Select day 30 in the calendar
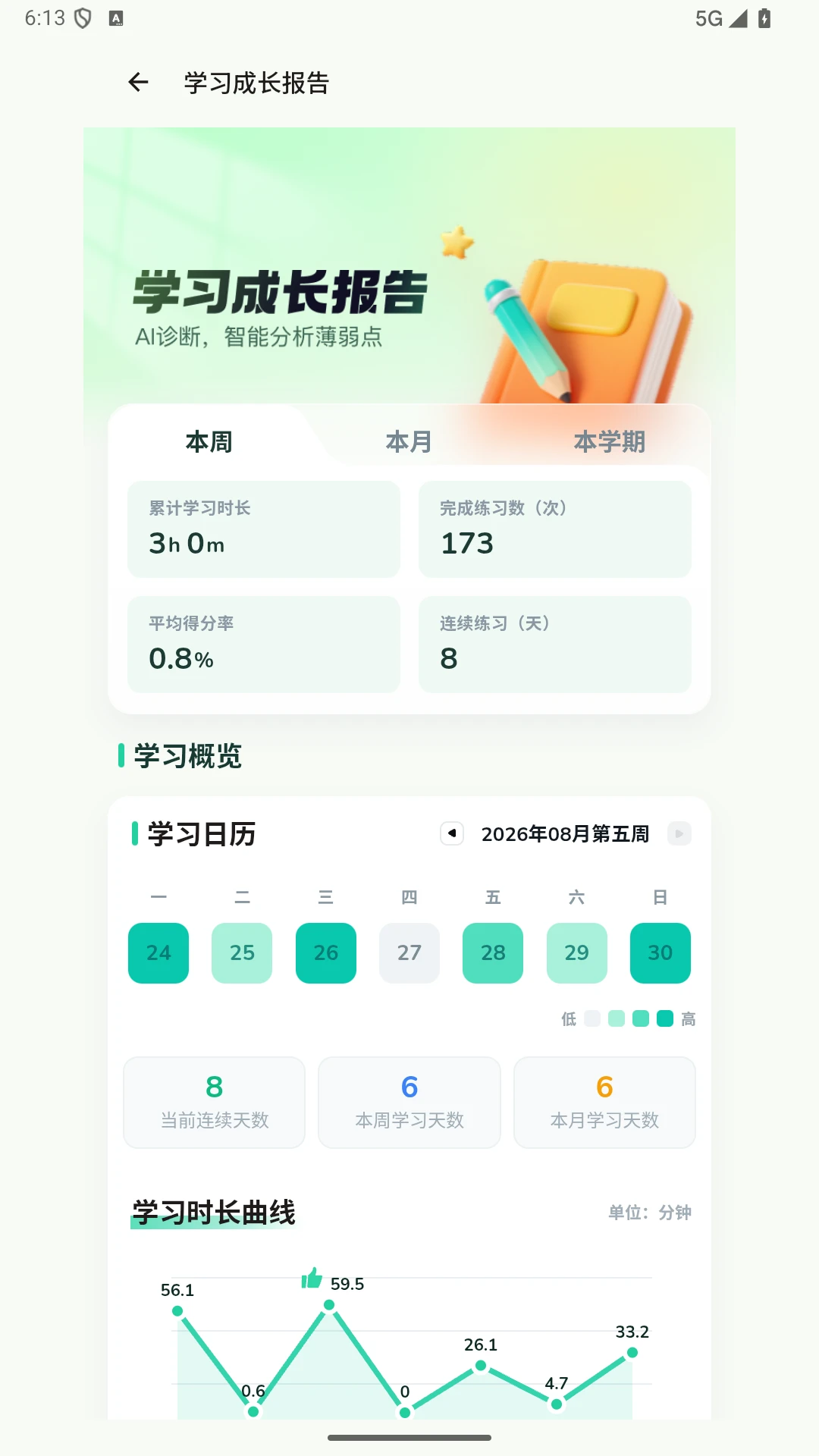Viewport: 819px width, 1456px height. [661, 953]
